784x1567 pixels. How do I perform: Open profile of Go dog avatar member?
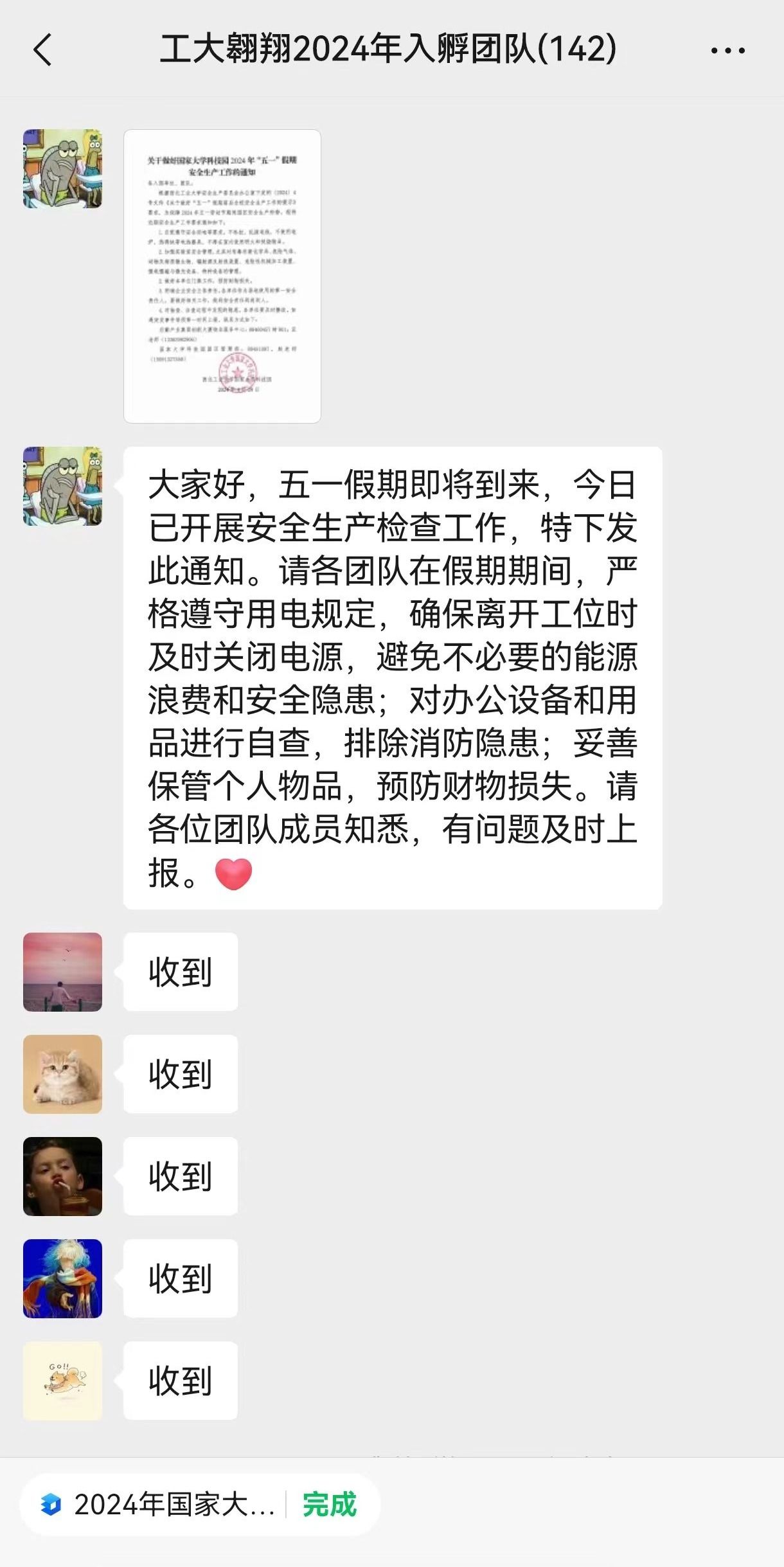62,1381
